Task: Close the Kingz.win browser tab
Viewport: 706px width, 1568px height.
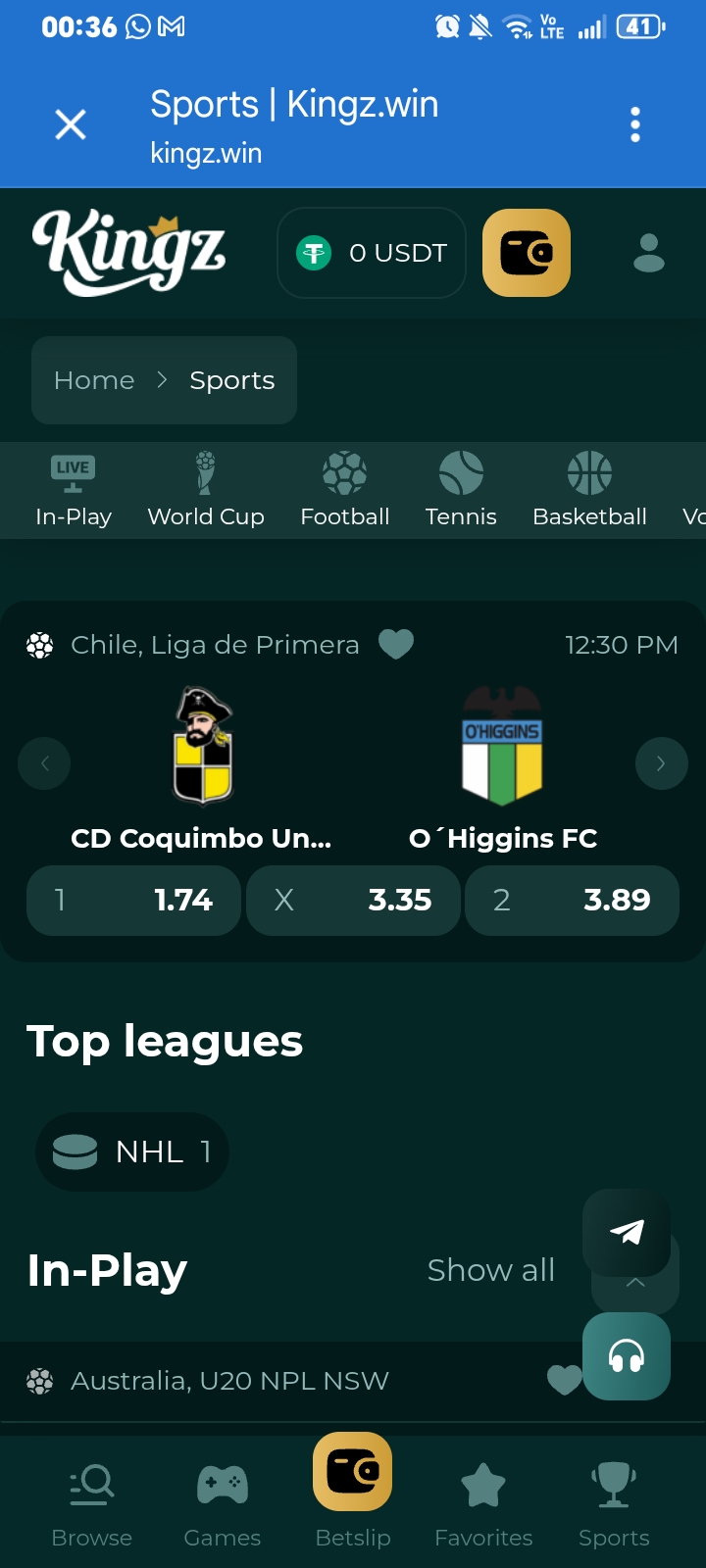Action: tap(71, 125)
